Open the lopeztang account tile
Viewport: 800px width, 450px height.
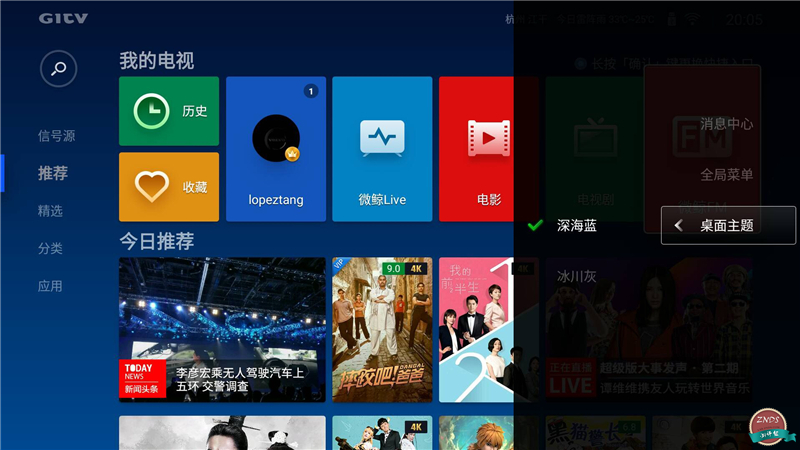pyautogui.click(x=276, y=149)
